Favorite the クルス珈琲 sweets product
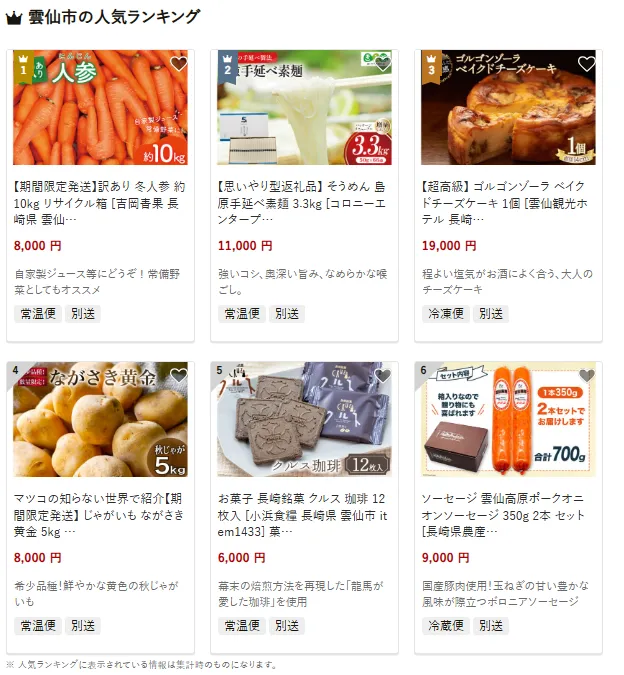This screenshot has height=675, width=624. 382,376
